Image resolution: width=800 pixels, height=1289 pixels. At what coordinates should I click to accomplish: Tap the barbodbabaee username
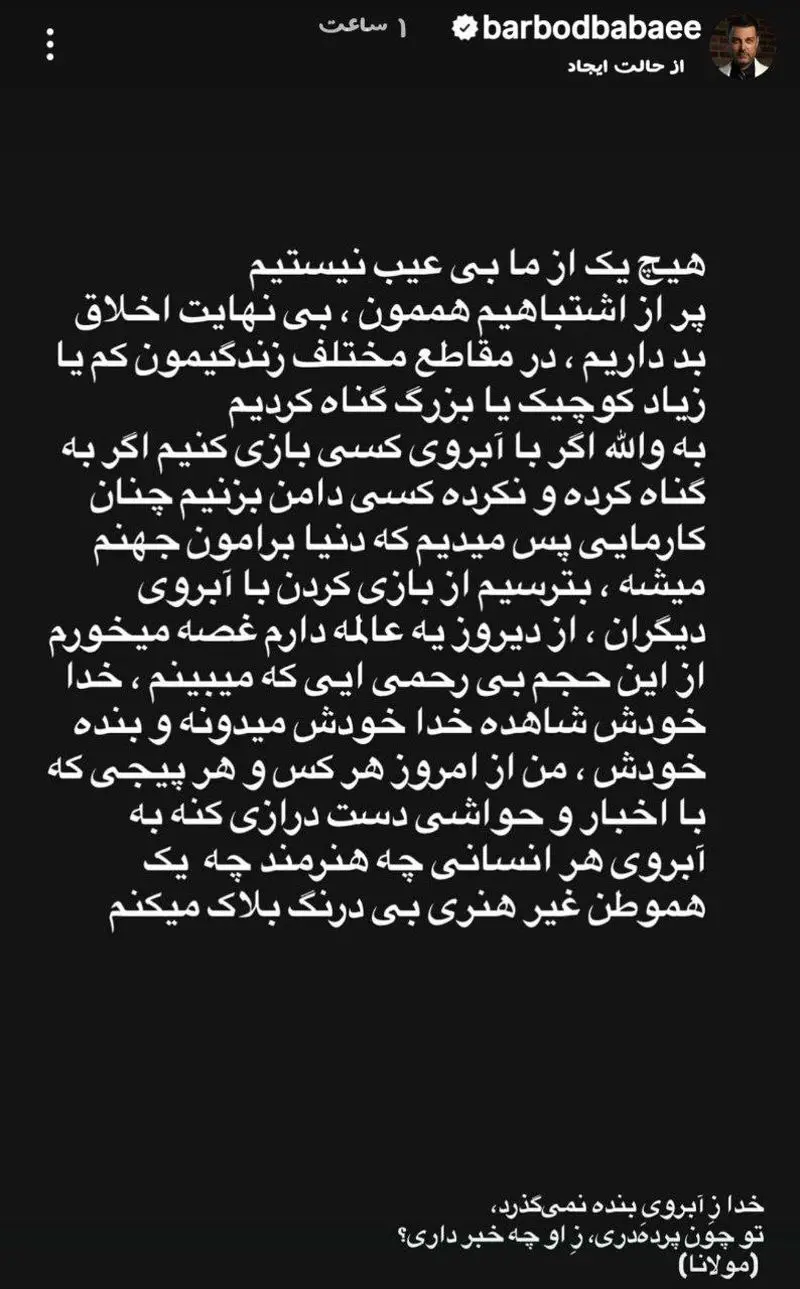590,29
